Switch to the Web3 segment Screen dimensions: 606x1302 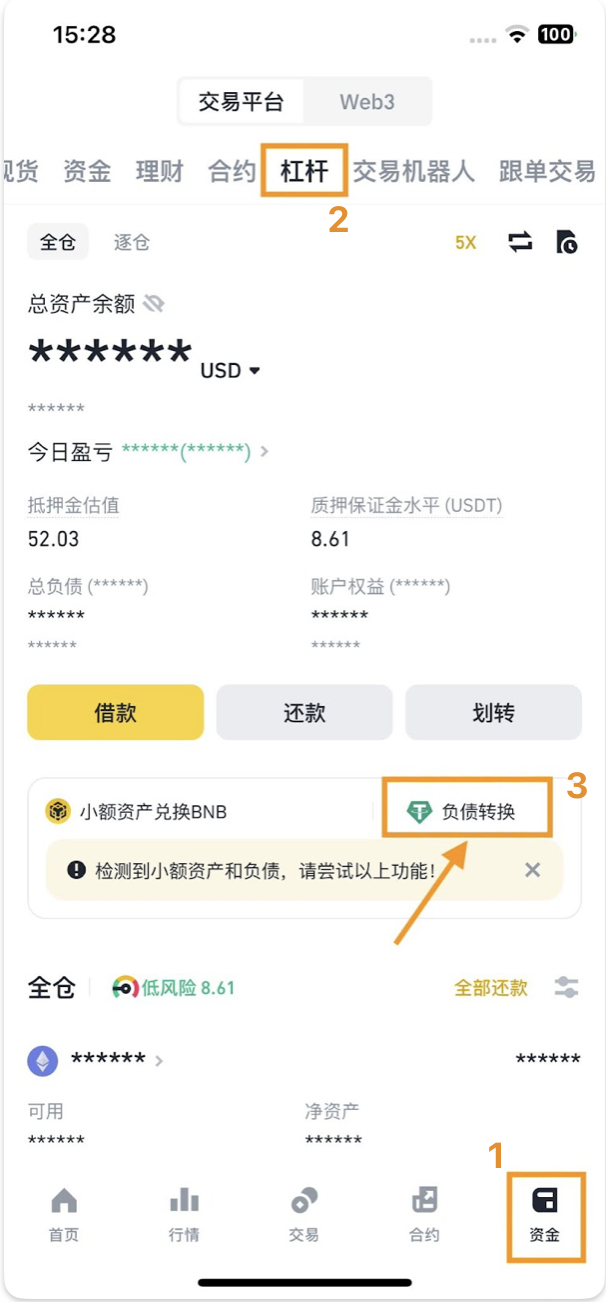pyautogui.click(x=367, y=102)
